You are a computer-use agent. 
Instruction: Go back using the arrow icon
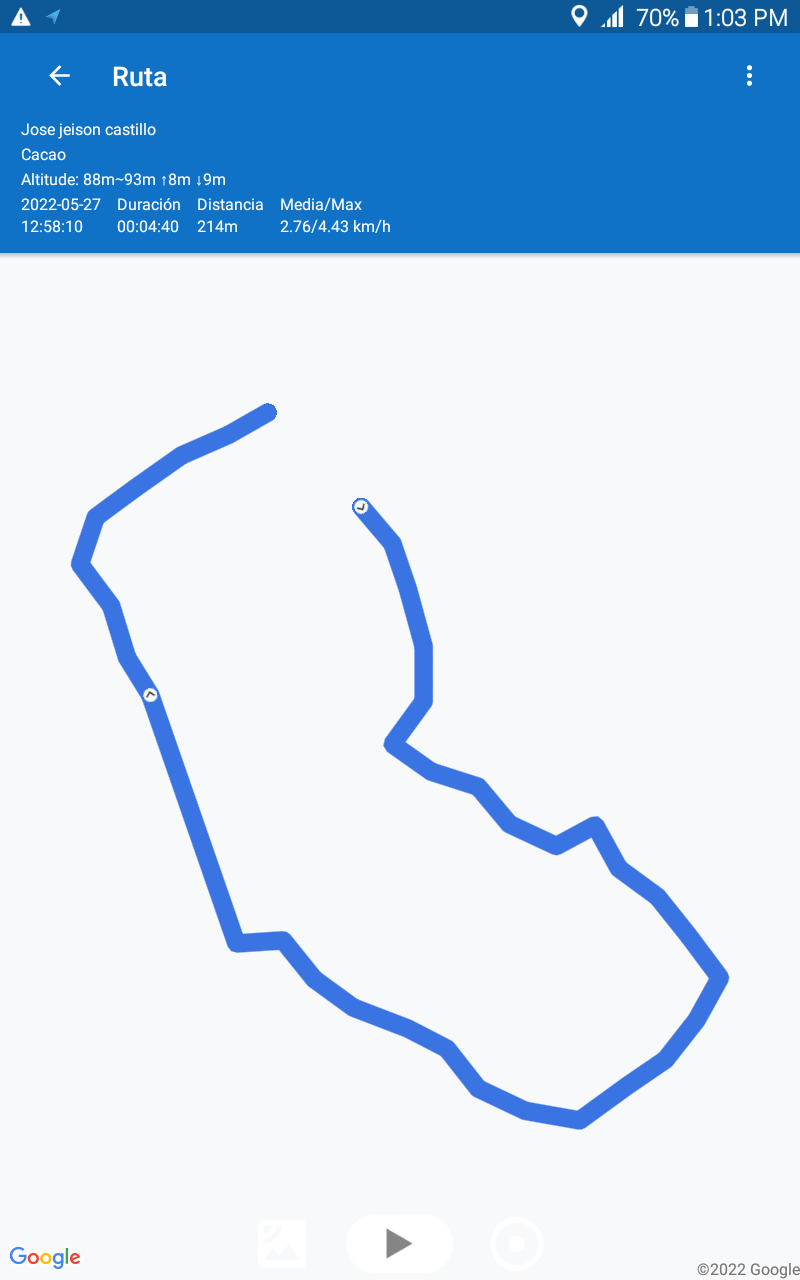(x=59, y=76)
